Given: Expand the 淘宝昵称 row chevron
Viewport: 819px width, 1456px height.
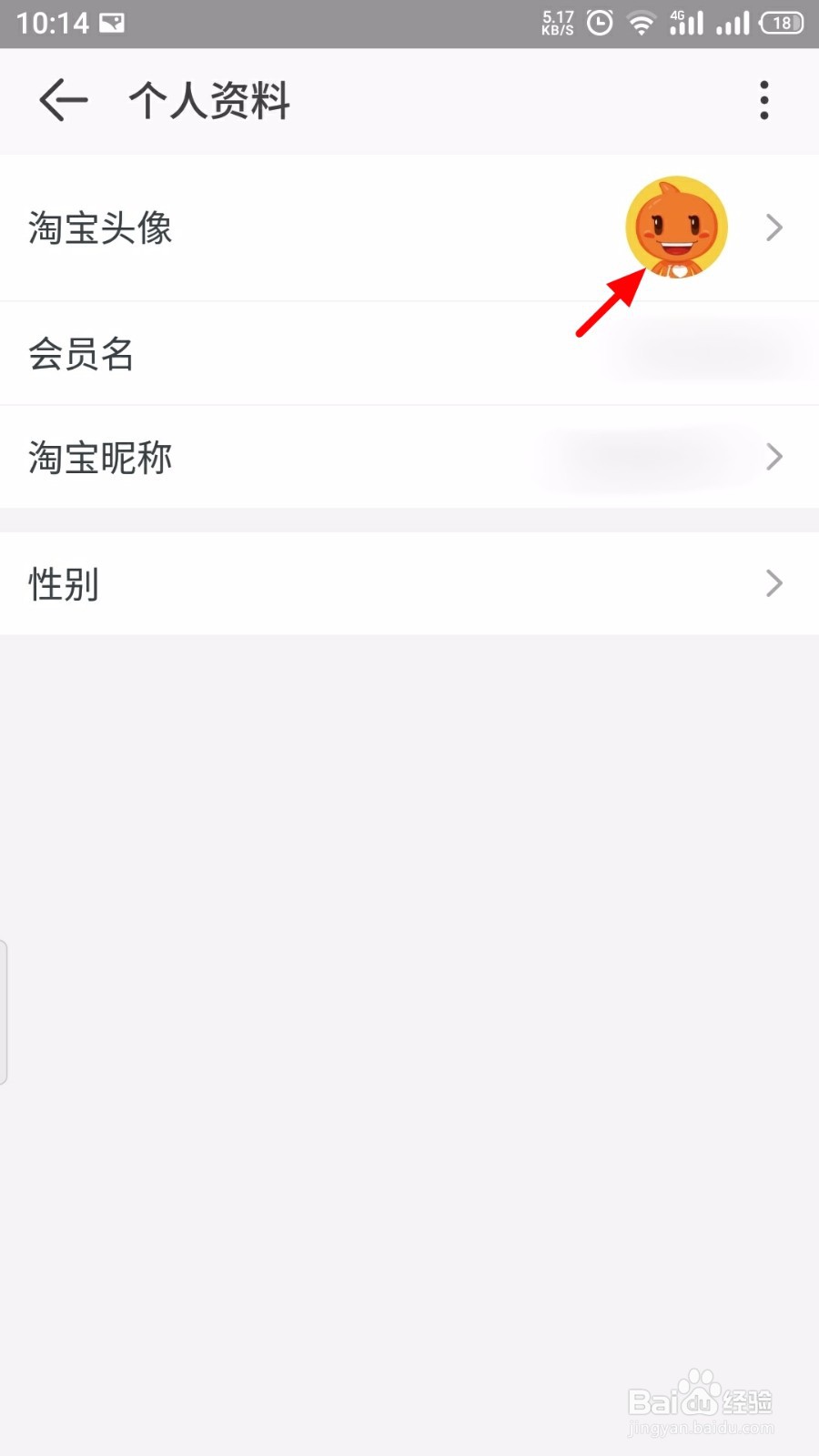Looking at the screenshot, I should click(773, 457).
